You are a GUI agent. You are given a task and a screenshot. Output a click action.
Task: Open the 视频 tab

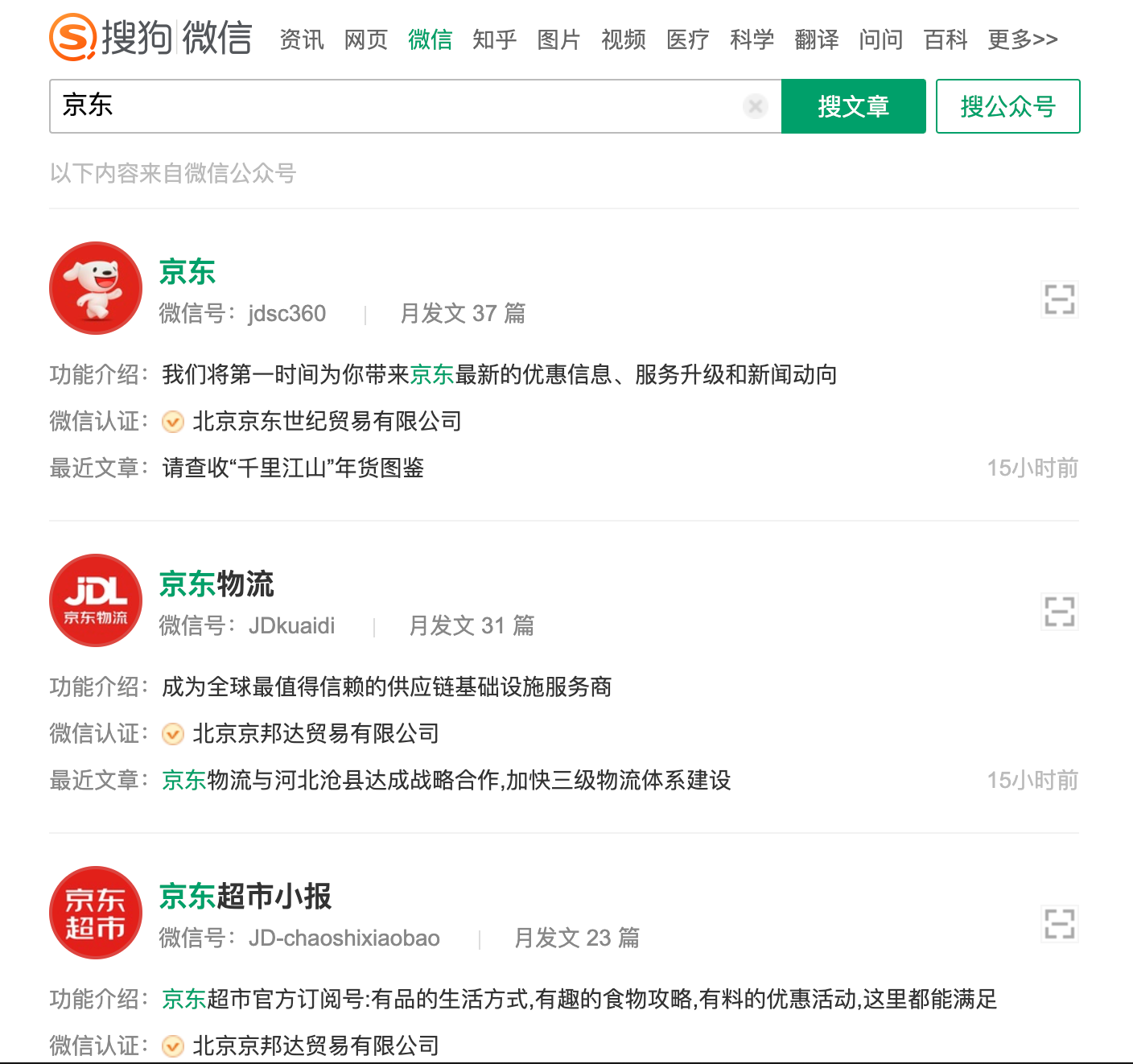pyautogui.click(x=624, y=39)
